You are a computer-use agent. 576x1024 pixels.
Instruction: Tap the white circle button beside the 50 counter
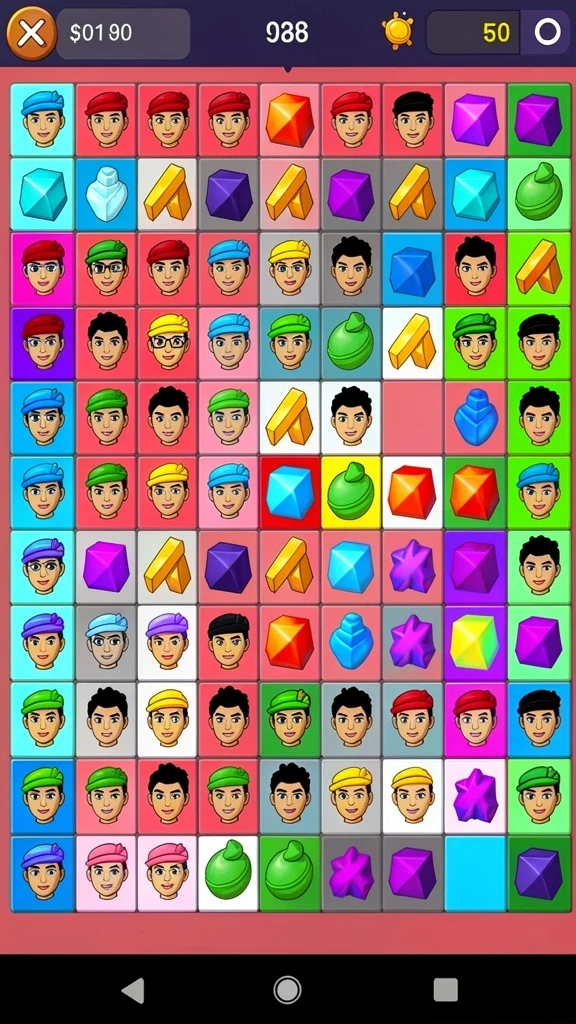(x=547, y=31)
